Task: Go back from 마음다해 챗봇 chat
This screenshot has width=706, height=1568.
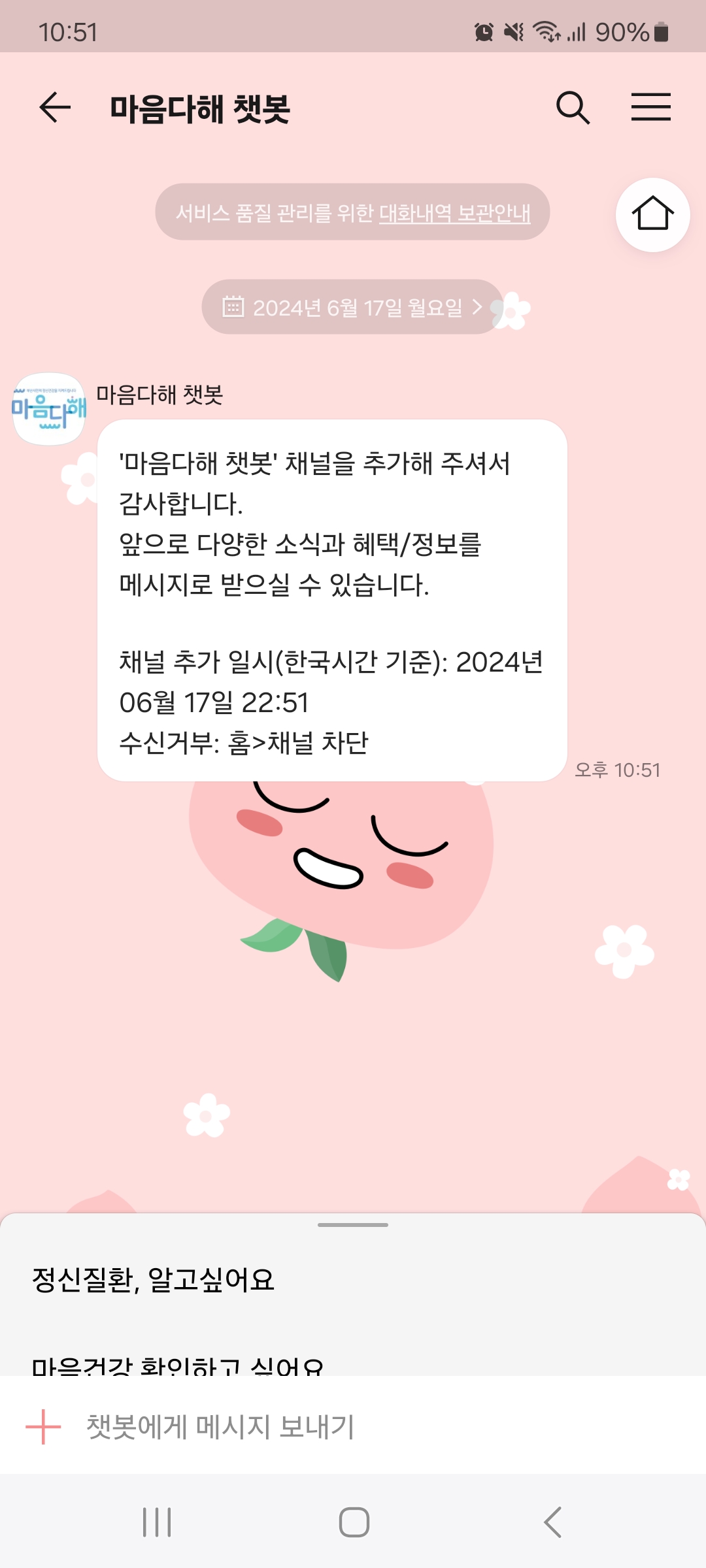Action: click(x=55, y=108)
